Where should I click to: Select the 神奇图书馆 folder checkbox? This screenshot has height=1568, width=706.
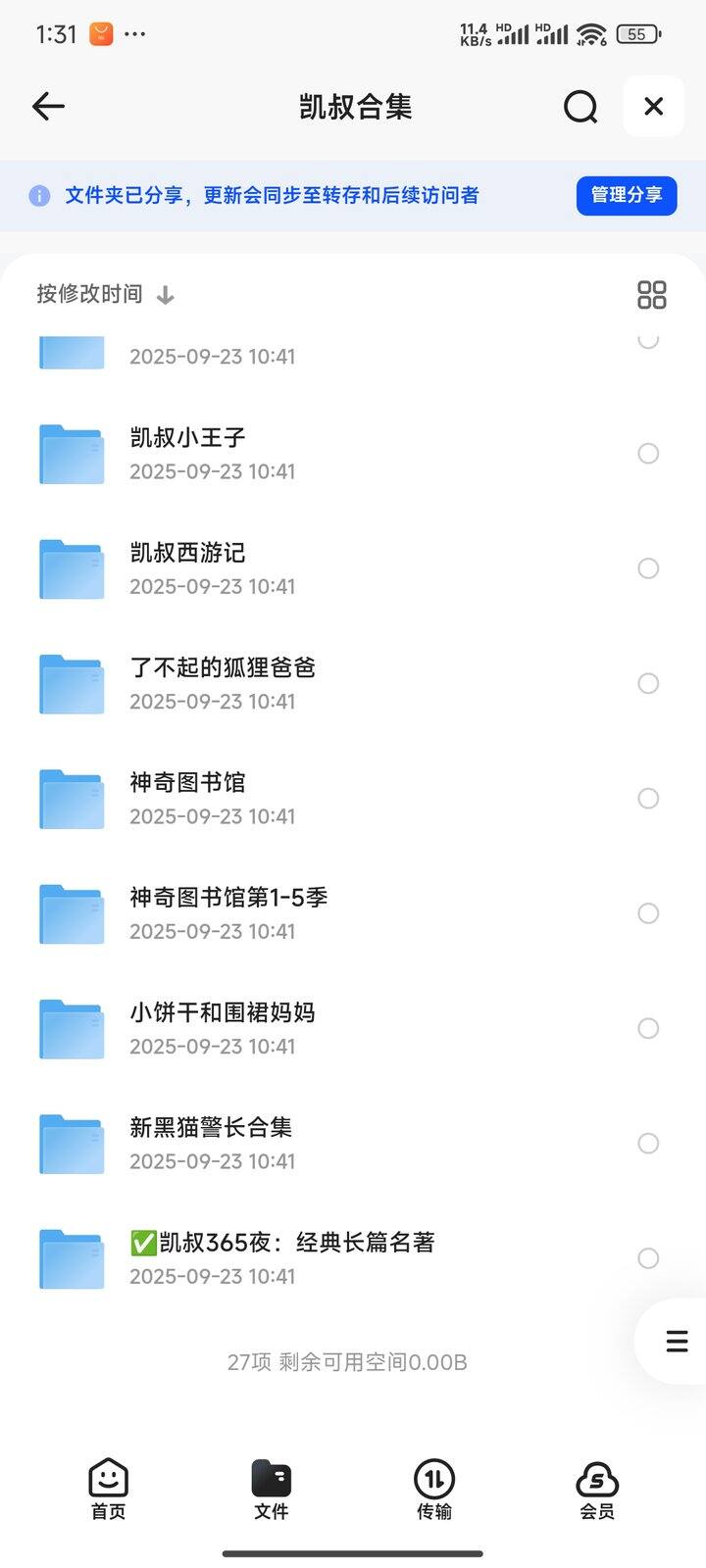pyautogui.click(x=648, y=798)
